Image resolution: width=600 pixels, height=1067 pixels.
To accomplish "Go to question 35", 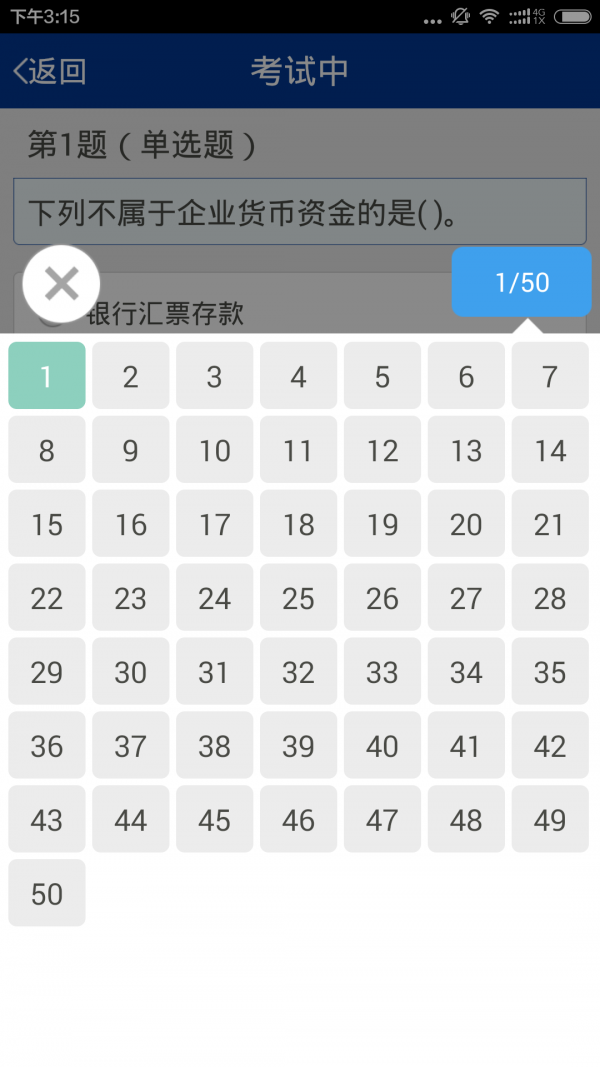I will tap(550, 672).
